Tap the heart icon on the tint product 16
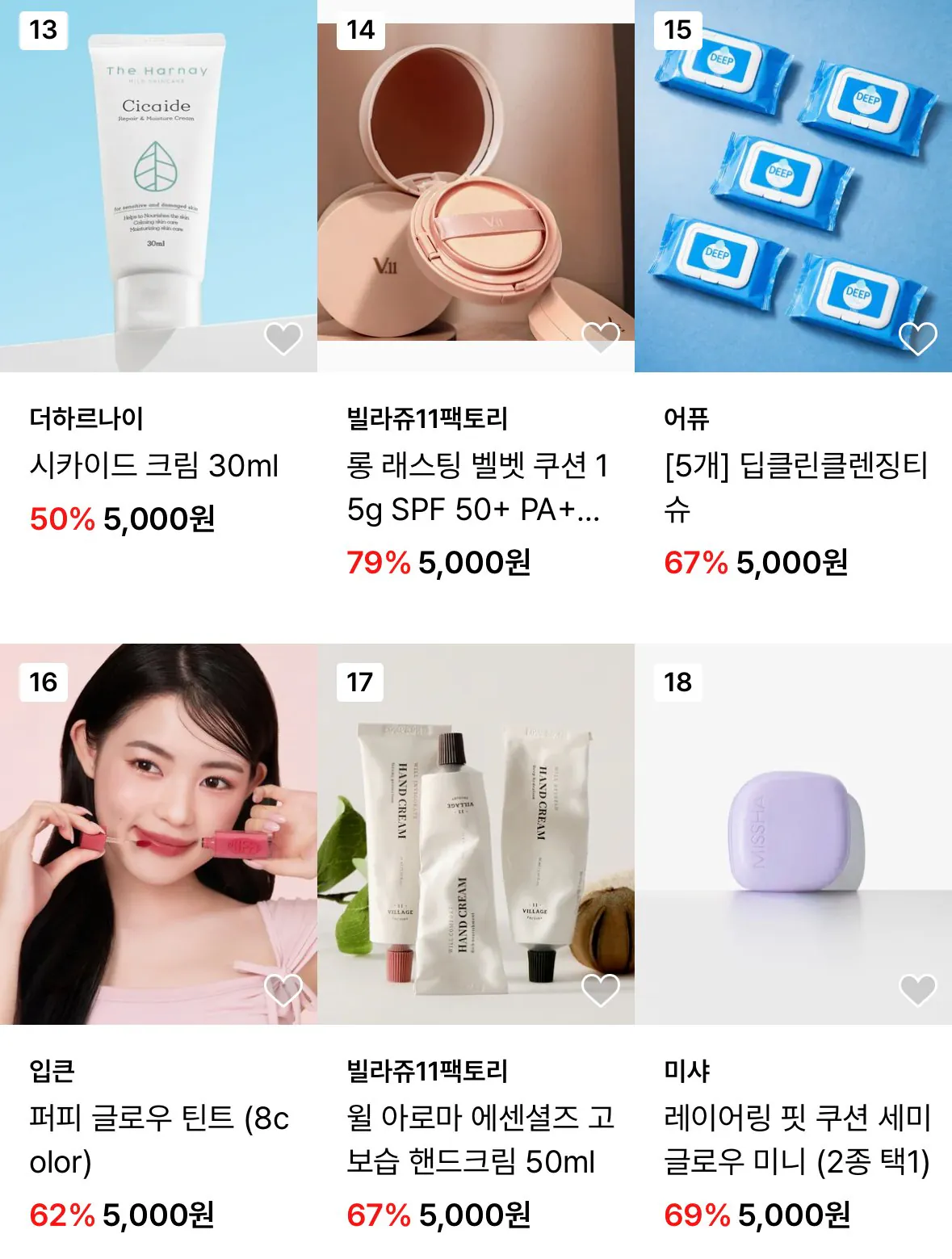 click(x=284, y=987)
